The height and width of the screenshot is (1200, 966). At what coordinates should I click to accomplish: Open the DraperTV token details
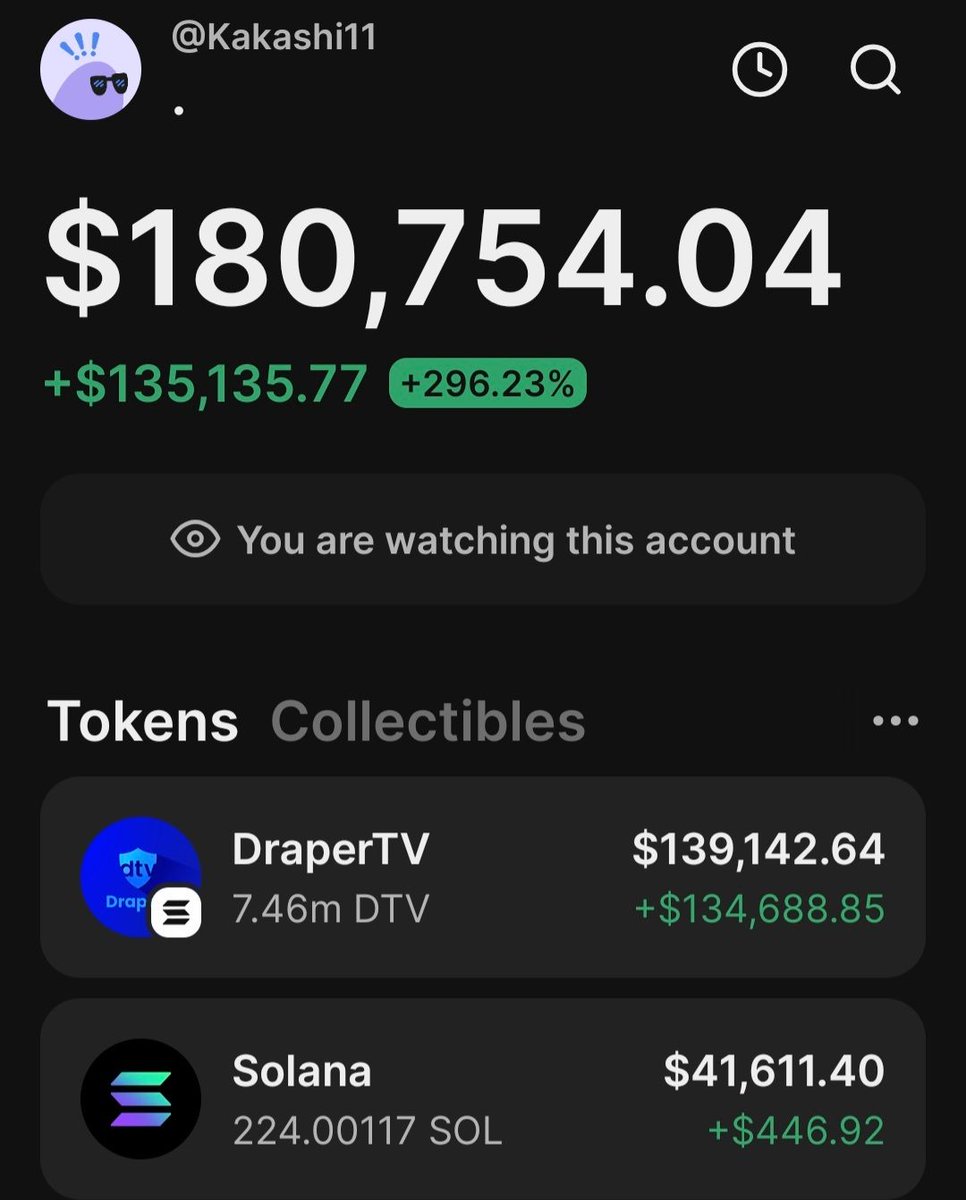click(x=482, y=877)
